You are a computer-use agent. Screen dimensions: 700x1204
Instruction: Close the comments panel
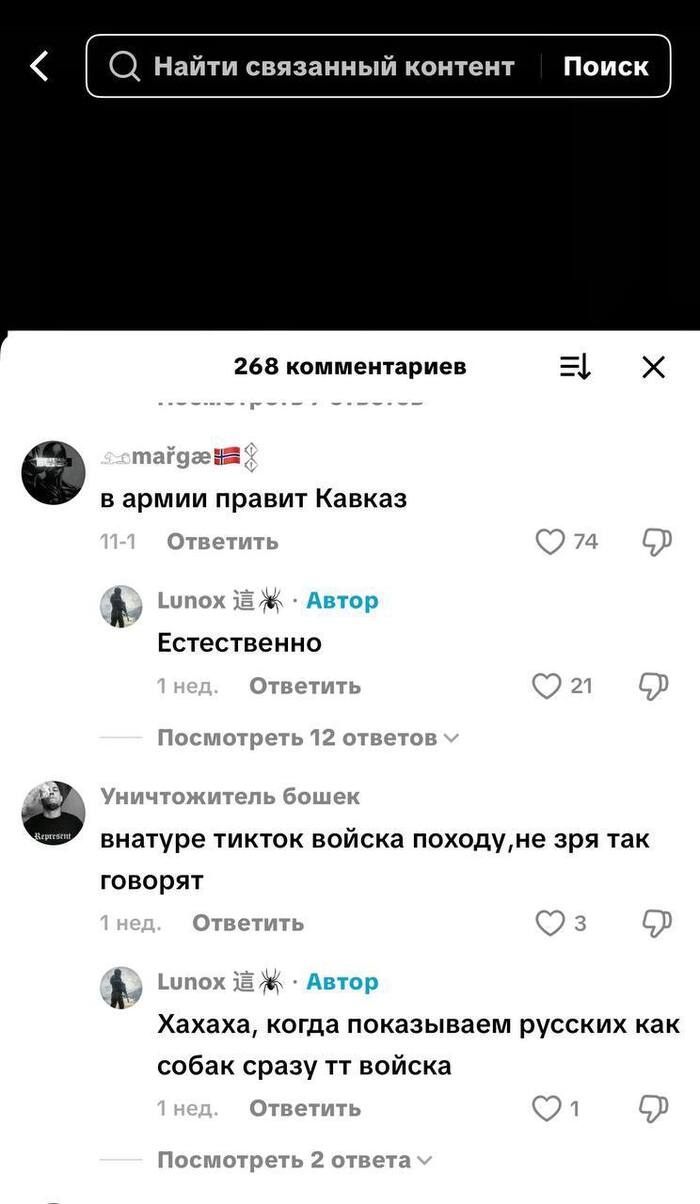pyautogui.click(x=653, y=367)
